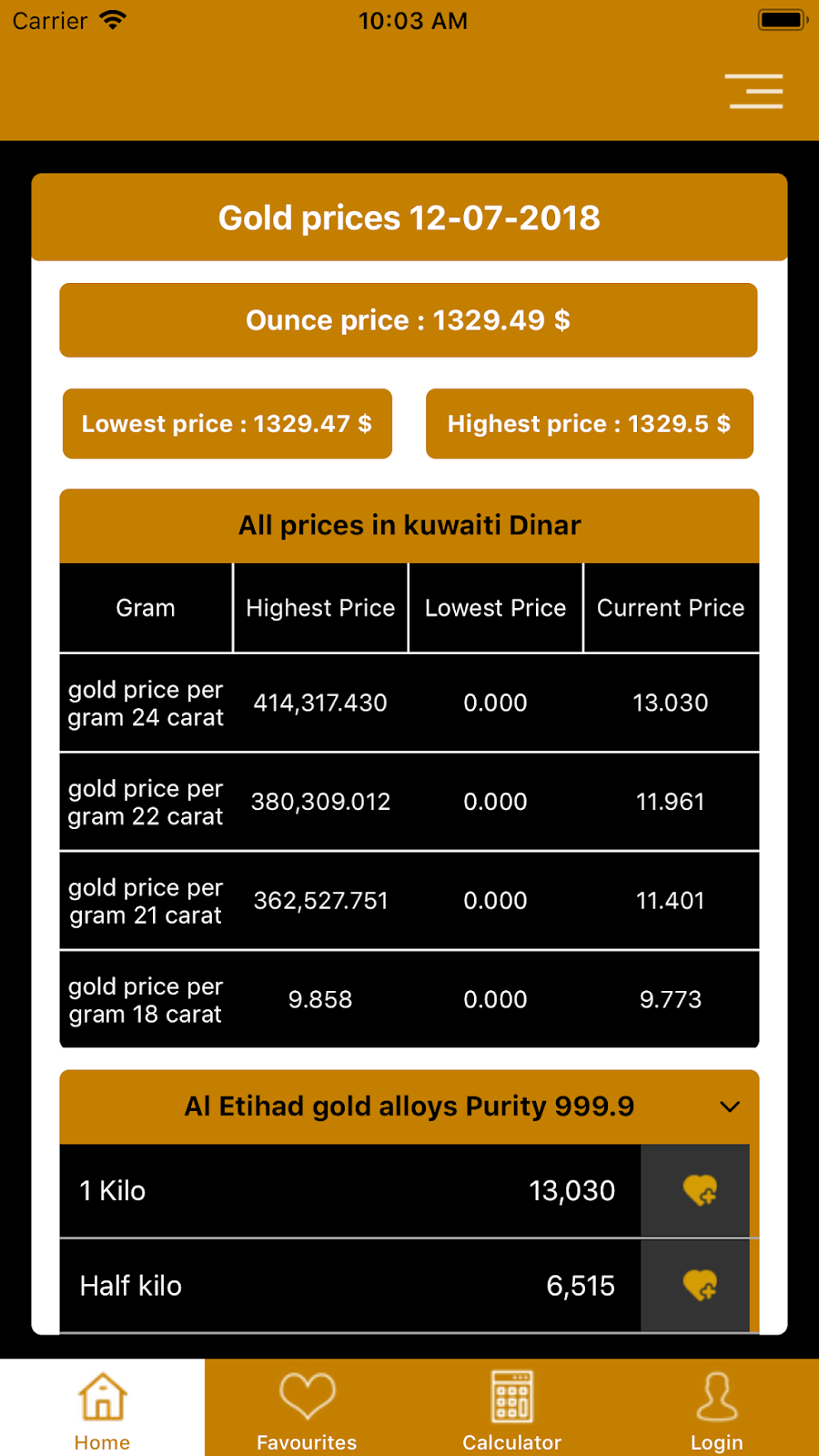Select the gold price per gram 24 carat row

tap(409, 703)
